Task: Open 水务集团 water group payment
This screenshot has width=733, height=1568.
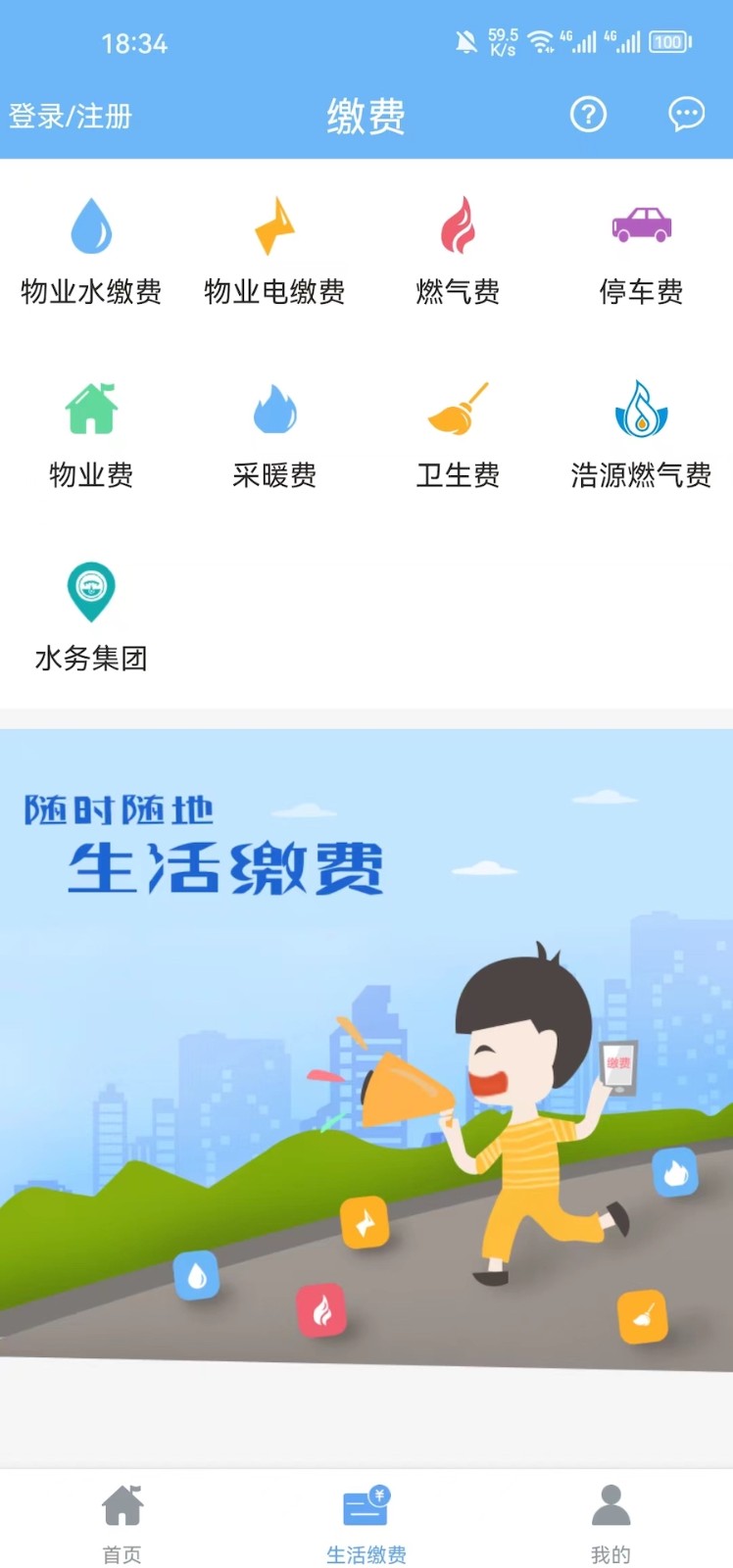Action: click(x=91, y=616)
